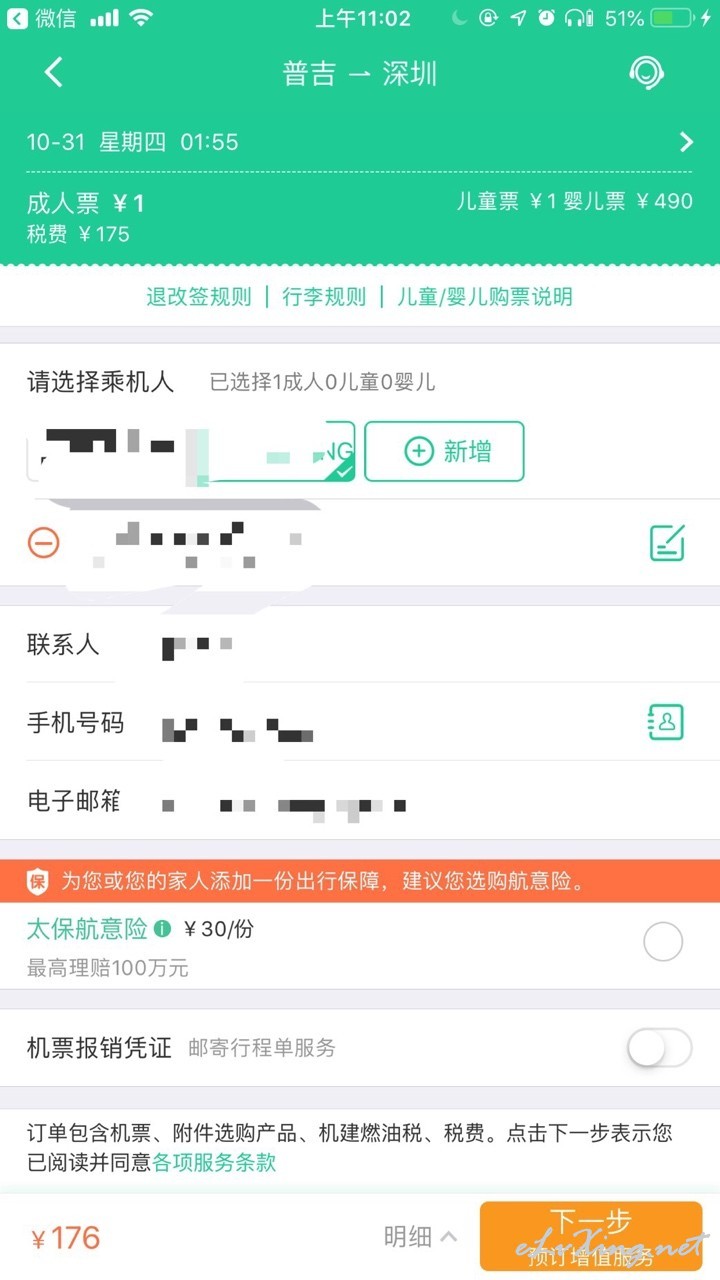The height and width of the screenshot is (1280, 720).
Task: Read 各项服务条款
Action: 214,1162
